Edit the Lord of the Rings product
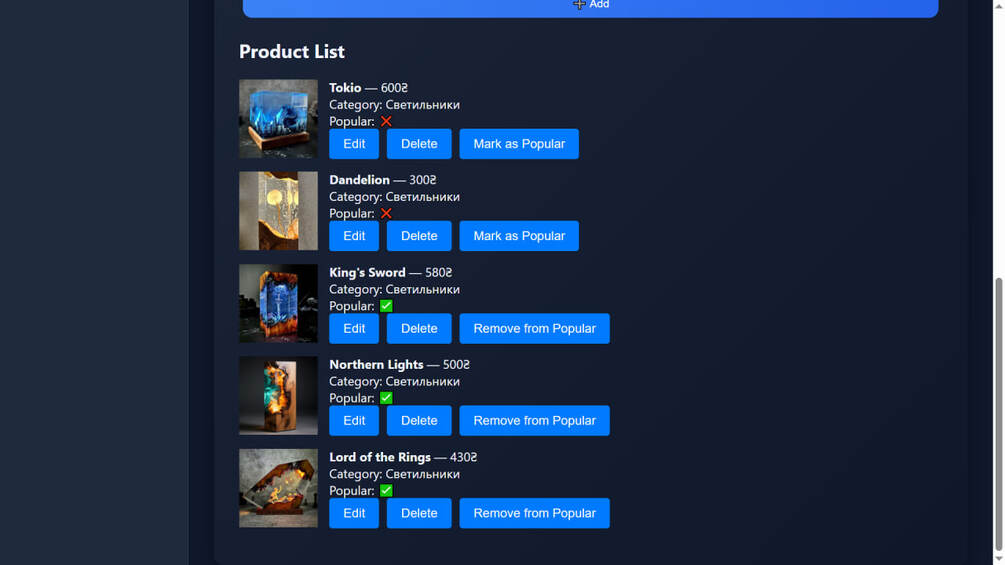Viewport: 1005px width, 565px height. click(x=354, y=513)
